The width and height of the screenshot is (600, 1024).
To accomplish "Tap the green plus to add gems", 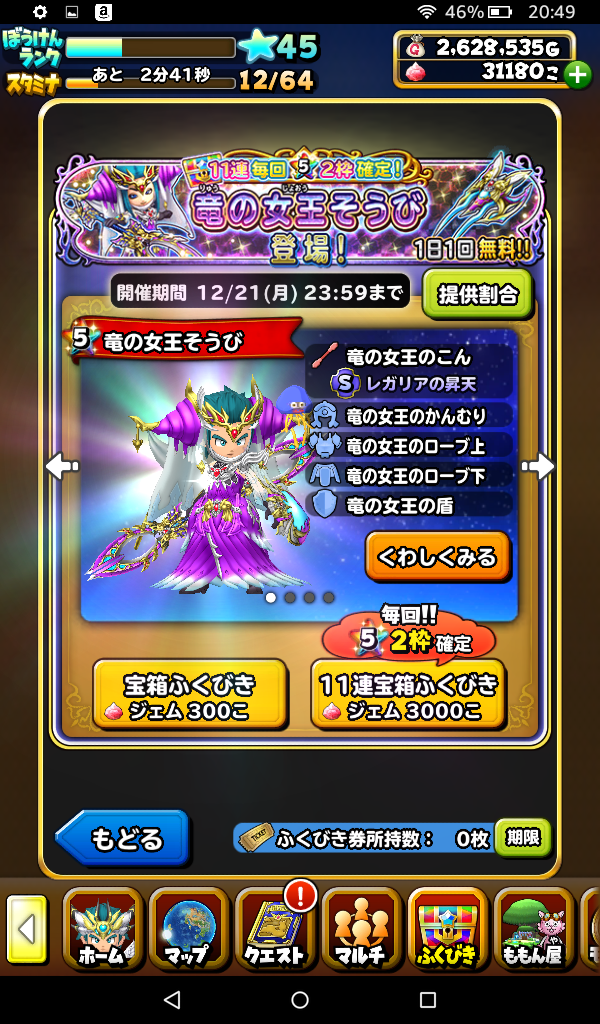I will 577,73.
